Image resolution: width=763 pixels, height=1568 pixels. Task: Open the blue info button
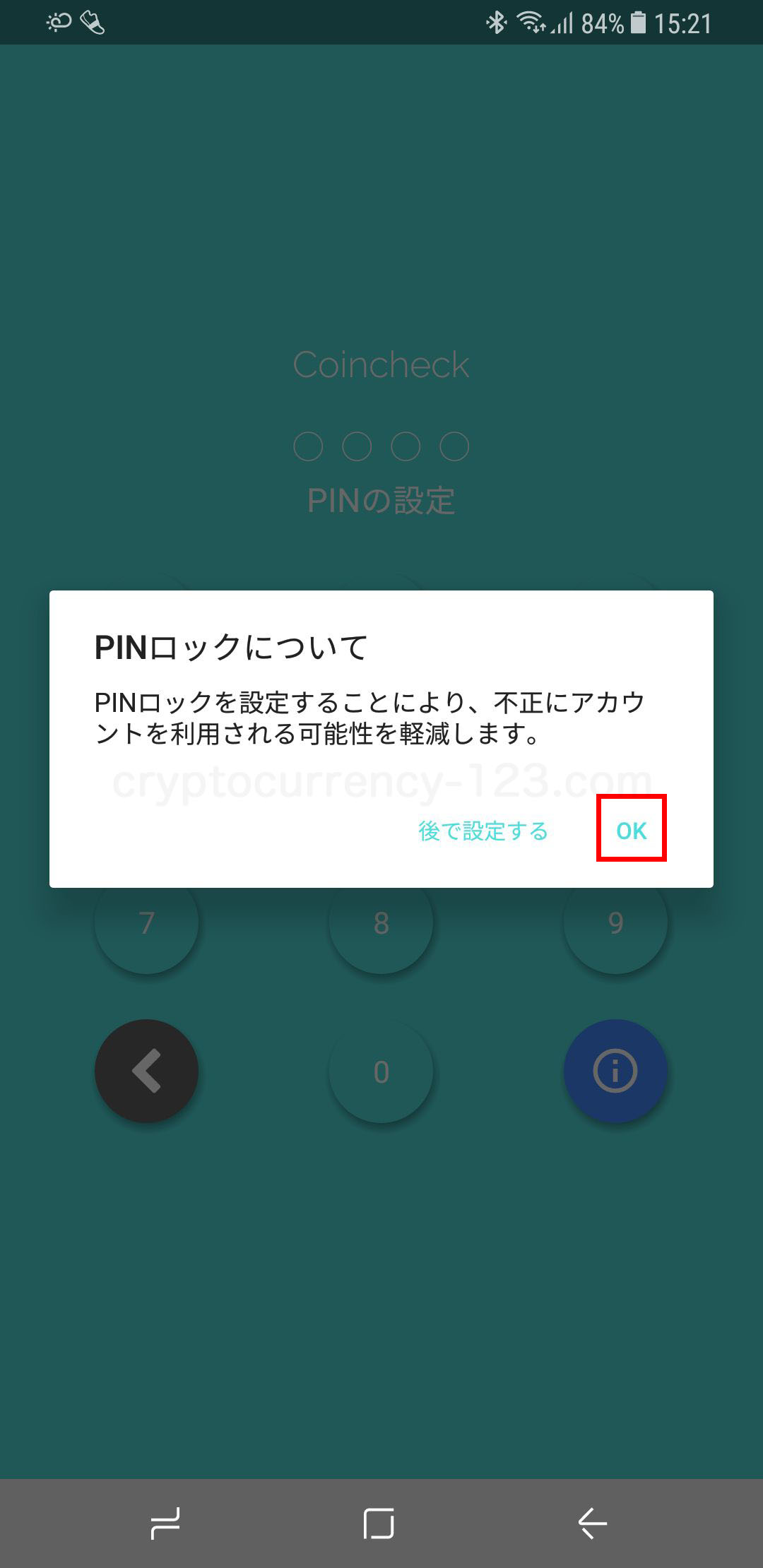[615, 1071]
